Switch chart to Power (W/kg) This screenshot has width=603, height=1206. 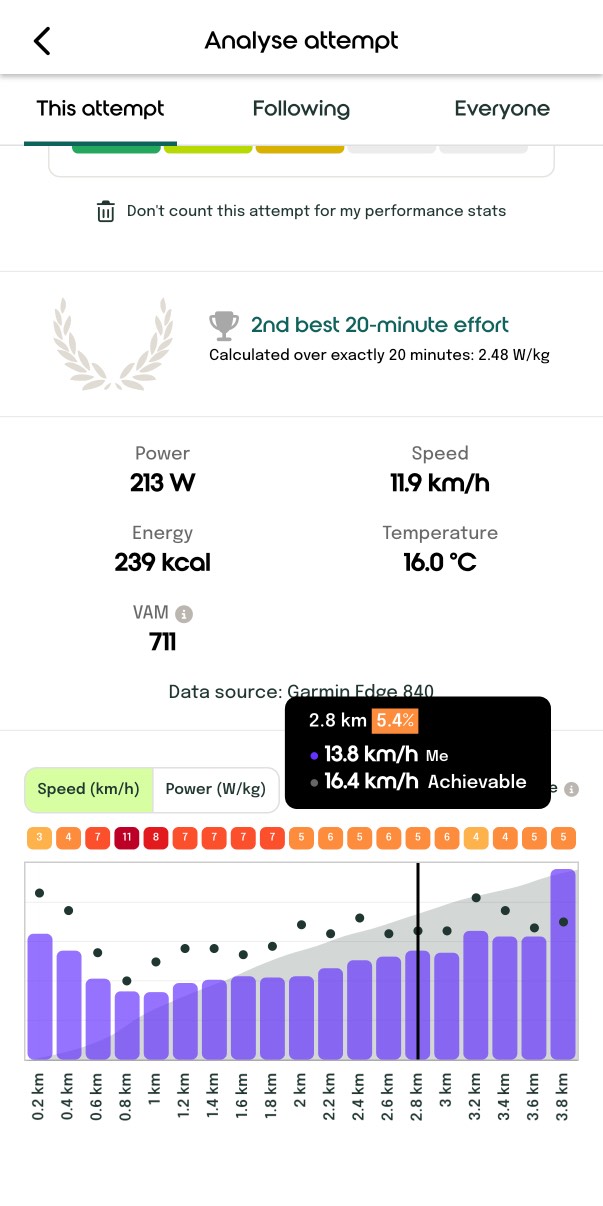(216, 789)
